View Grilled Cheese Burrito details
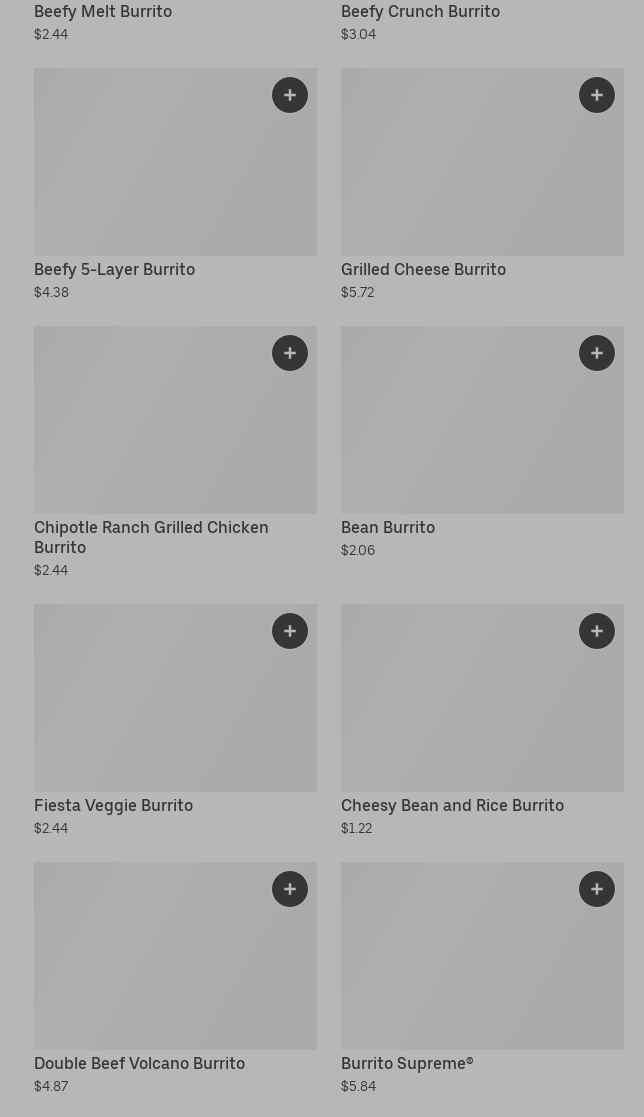 tap(460, 175)
